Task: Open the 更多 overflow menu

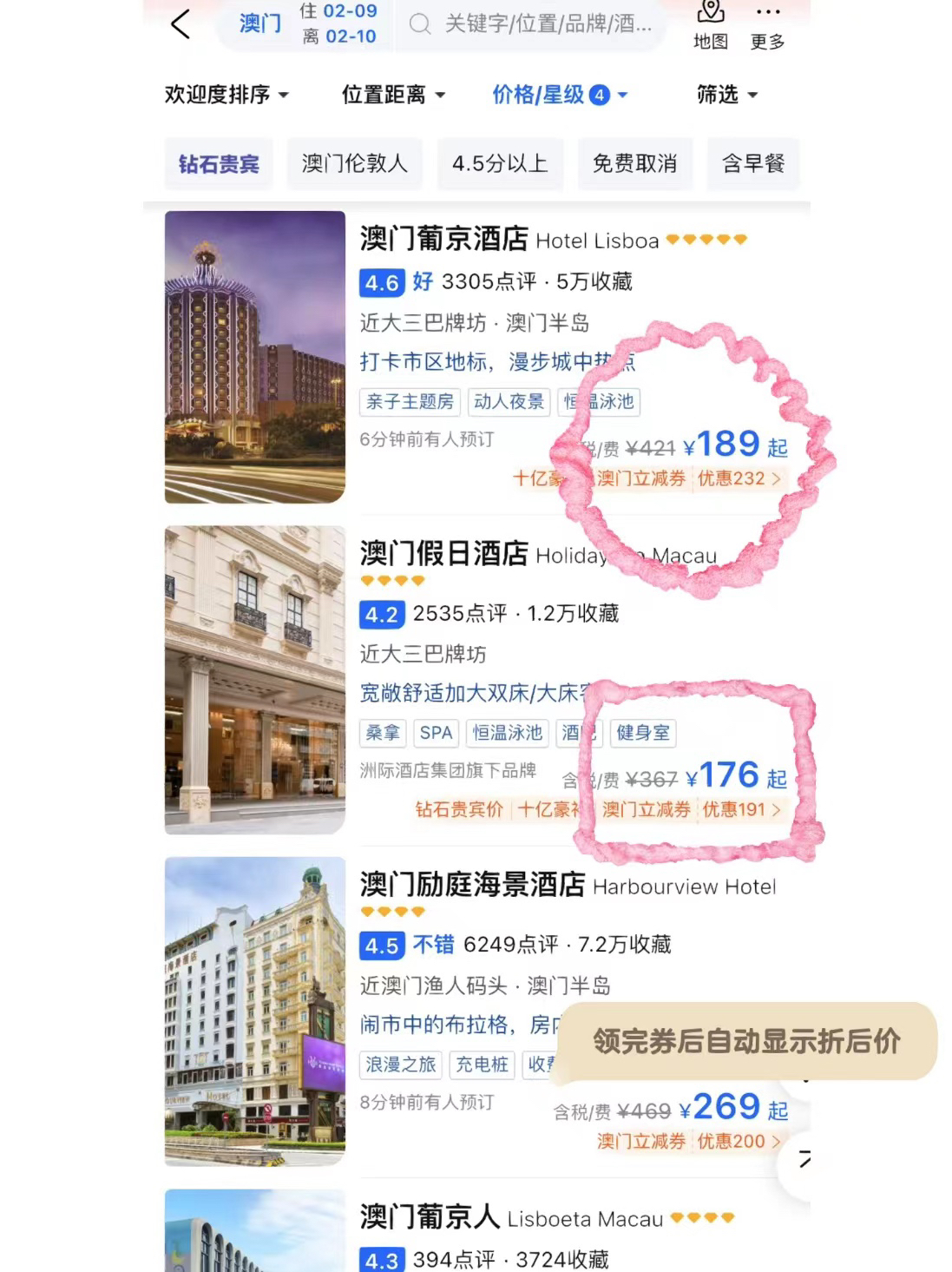Action: 767,24
